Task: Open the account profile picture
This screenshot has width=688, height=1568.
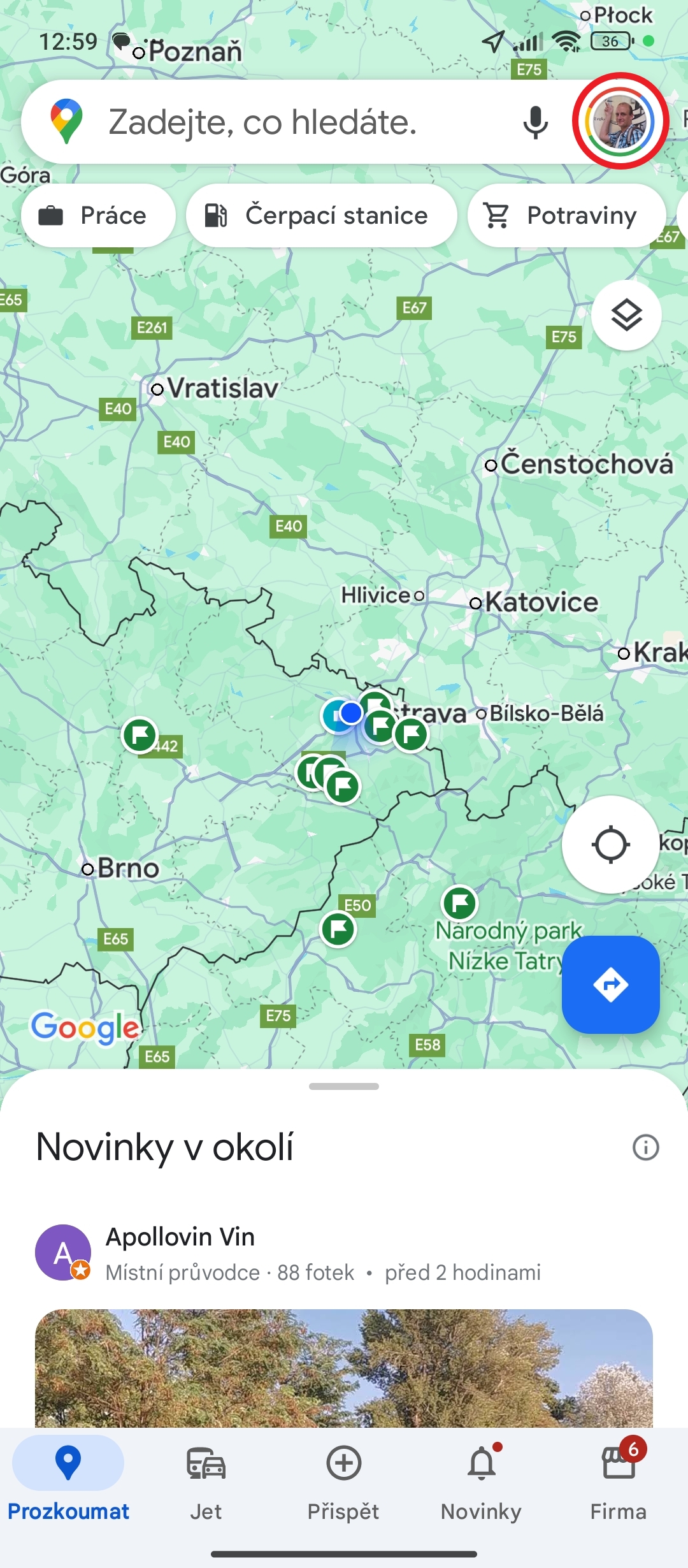Action: tap(620, 121)
